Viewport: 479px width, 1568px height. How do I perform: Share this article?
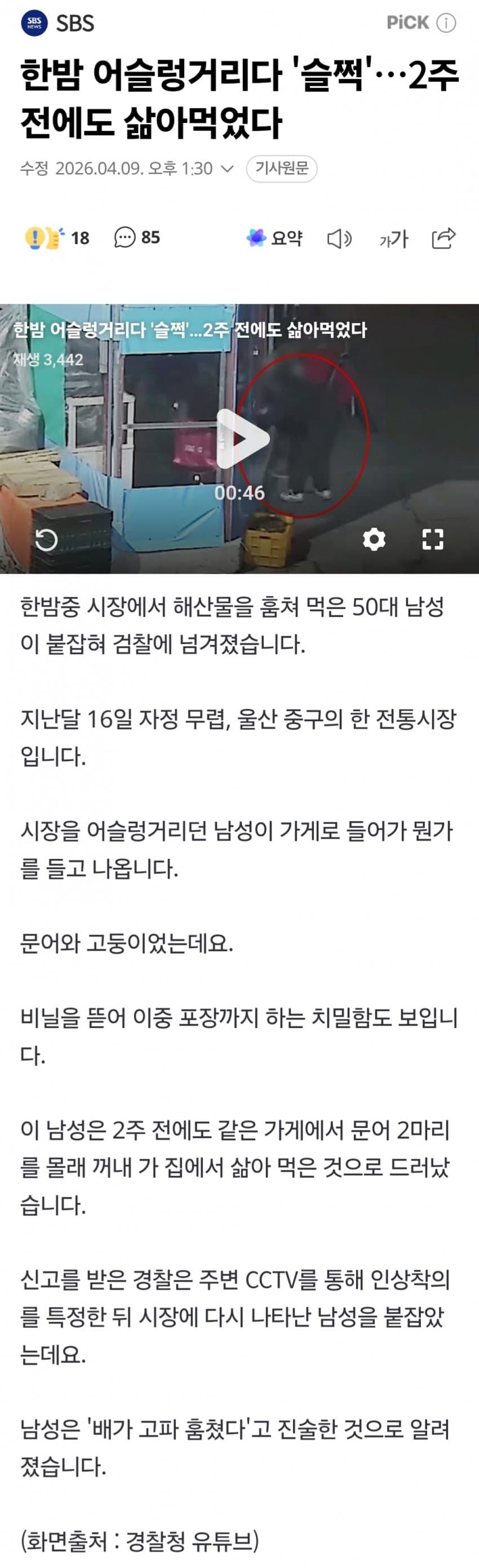(x=443, y=238)
